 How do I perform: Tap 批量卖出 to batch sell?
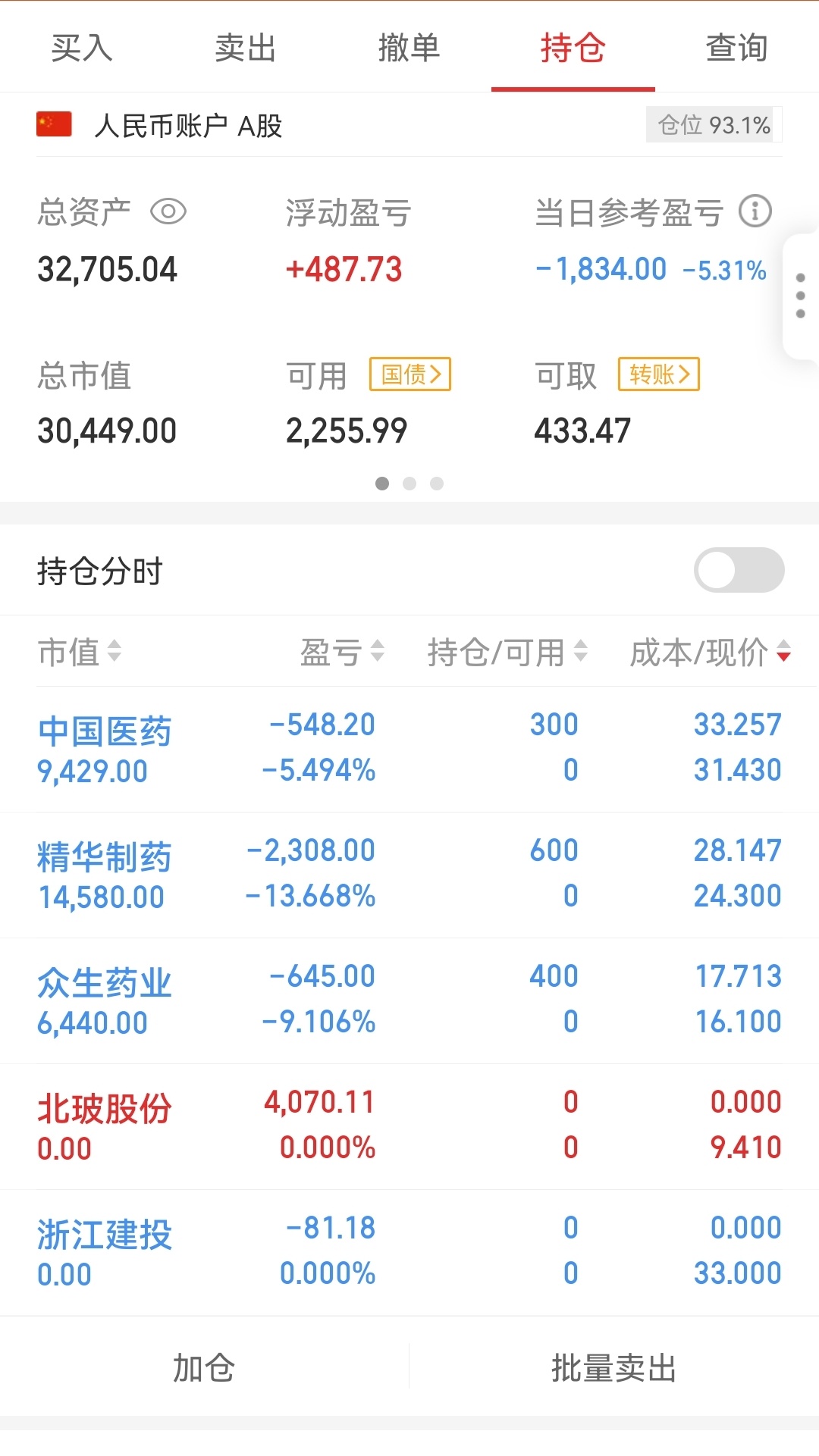click(614, 1367)
